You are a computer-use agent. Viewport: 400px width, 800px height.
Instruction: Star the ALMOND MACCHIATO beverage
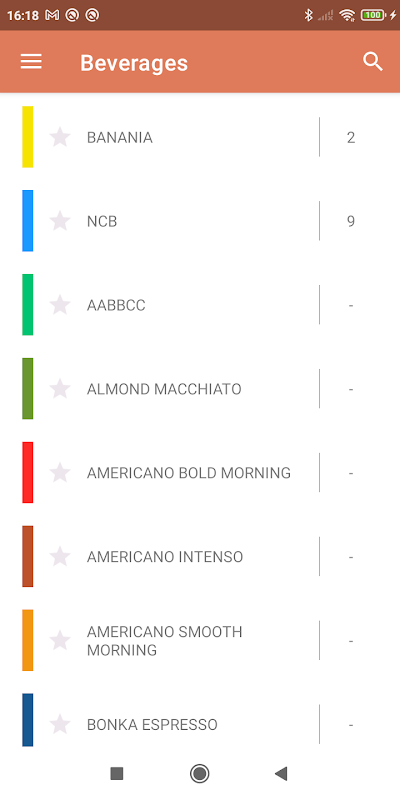tap(60, 389)
